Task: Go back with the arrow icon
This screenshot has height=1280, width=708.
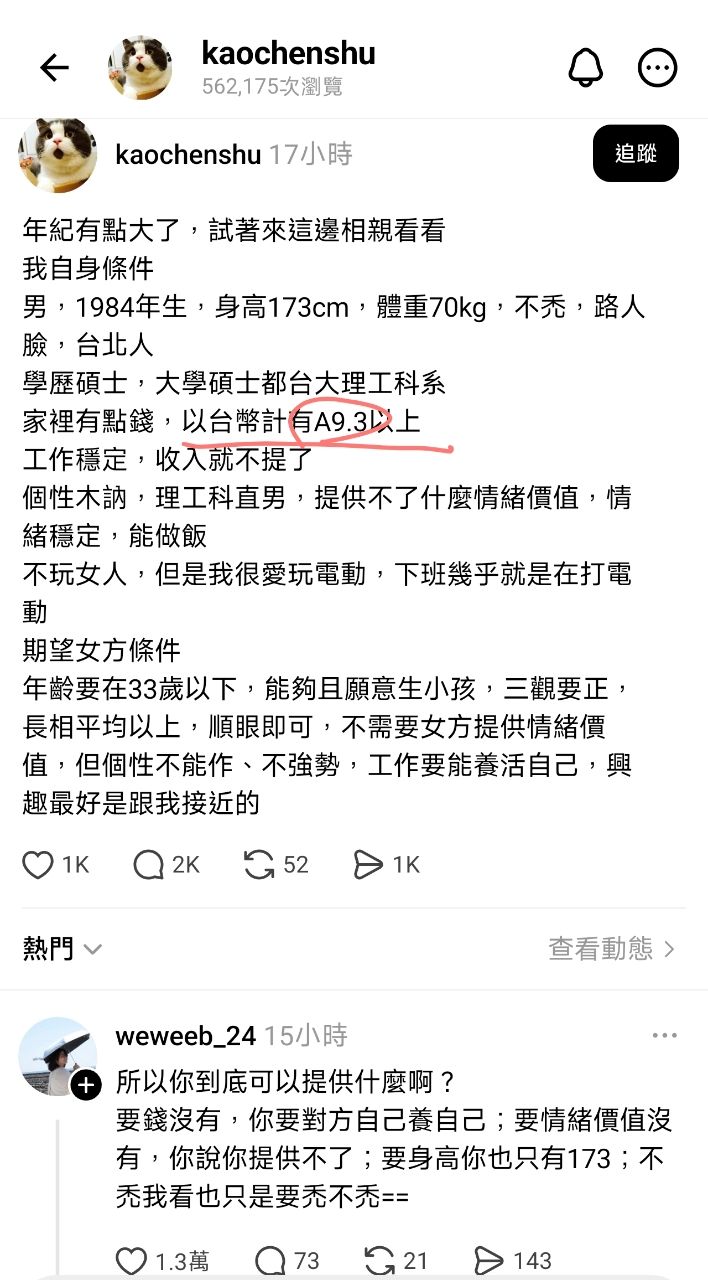Action: tap(54, 68)
